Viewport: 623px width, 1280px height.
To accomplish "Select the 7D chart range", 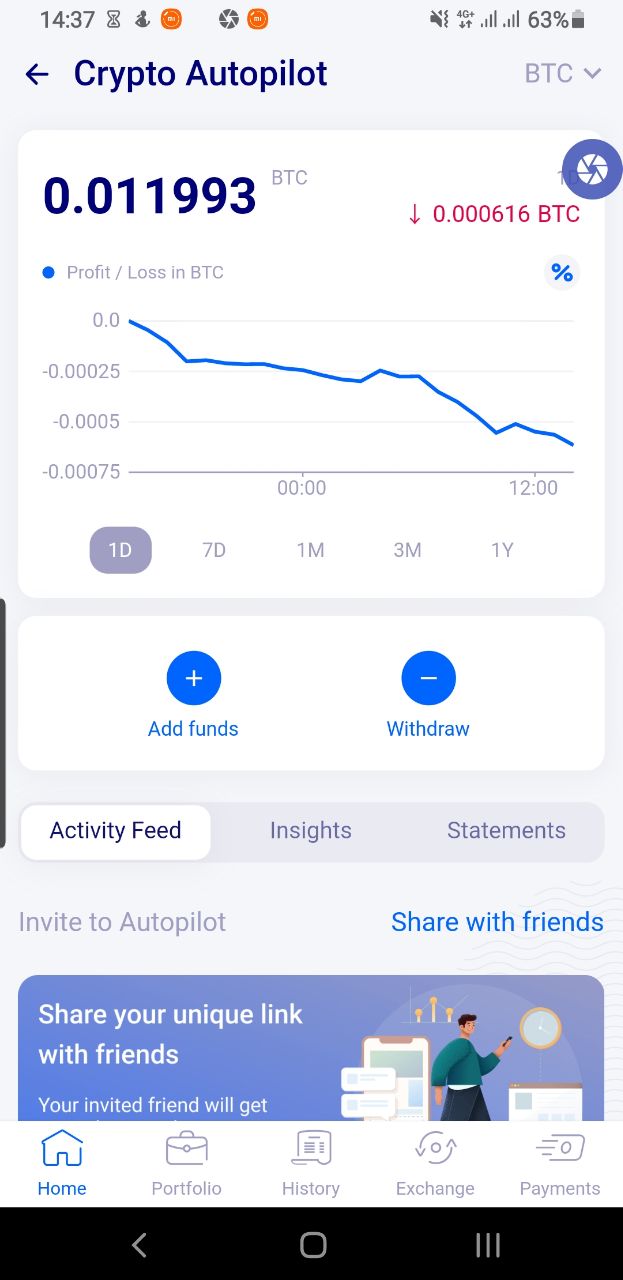I will [x=214, y=550].
